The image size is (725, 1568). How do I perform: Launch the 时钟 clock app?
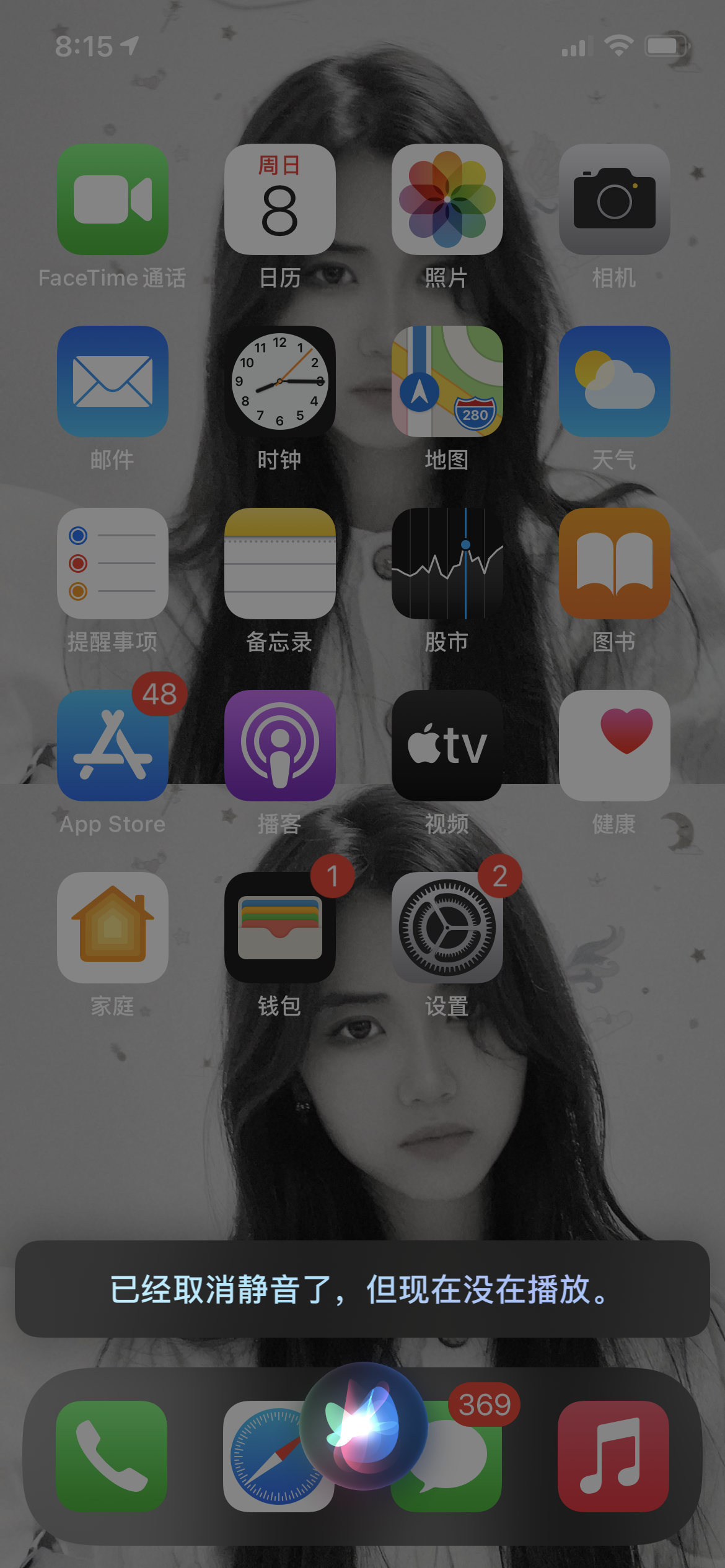click(x=279, y=381)
